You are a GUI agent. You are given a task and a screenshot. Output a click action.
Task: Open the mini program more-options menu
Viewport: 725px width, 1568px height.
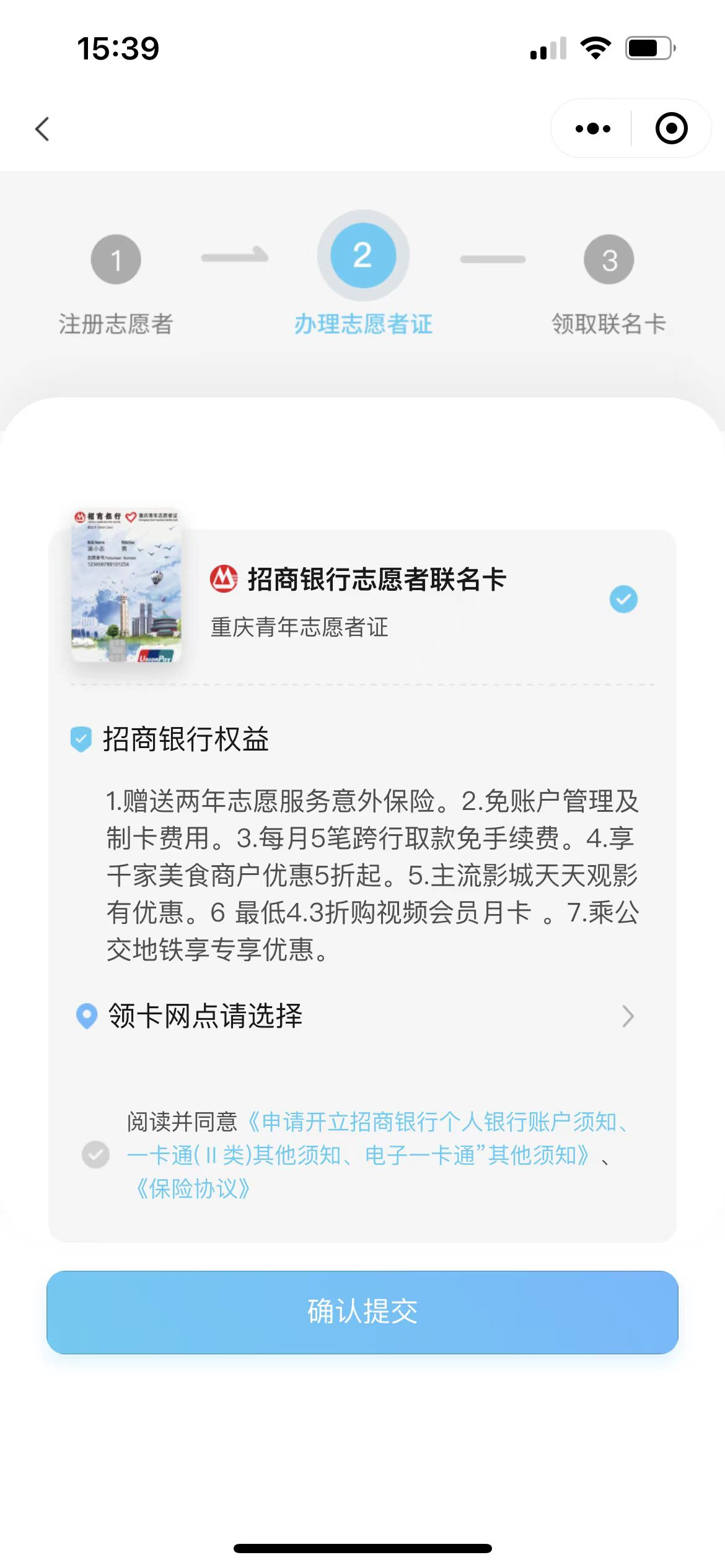[592, 129]
